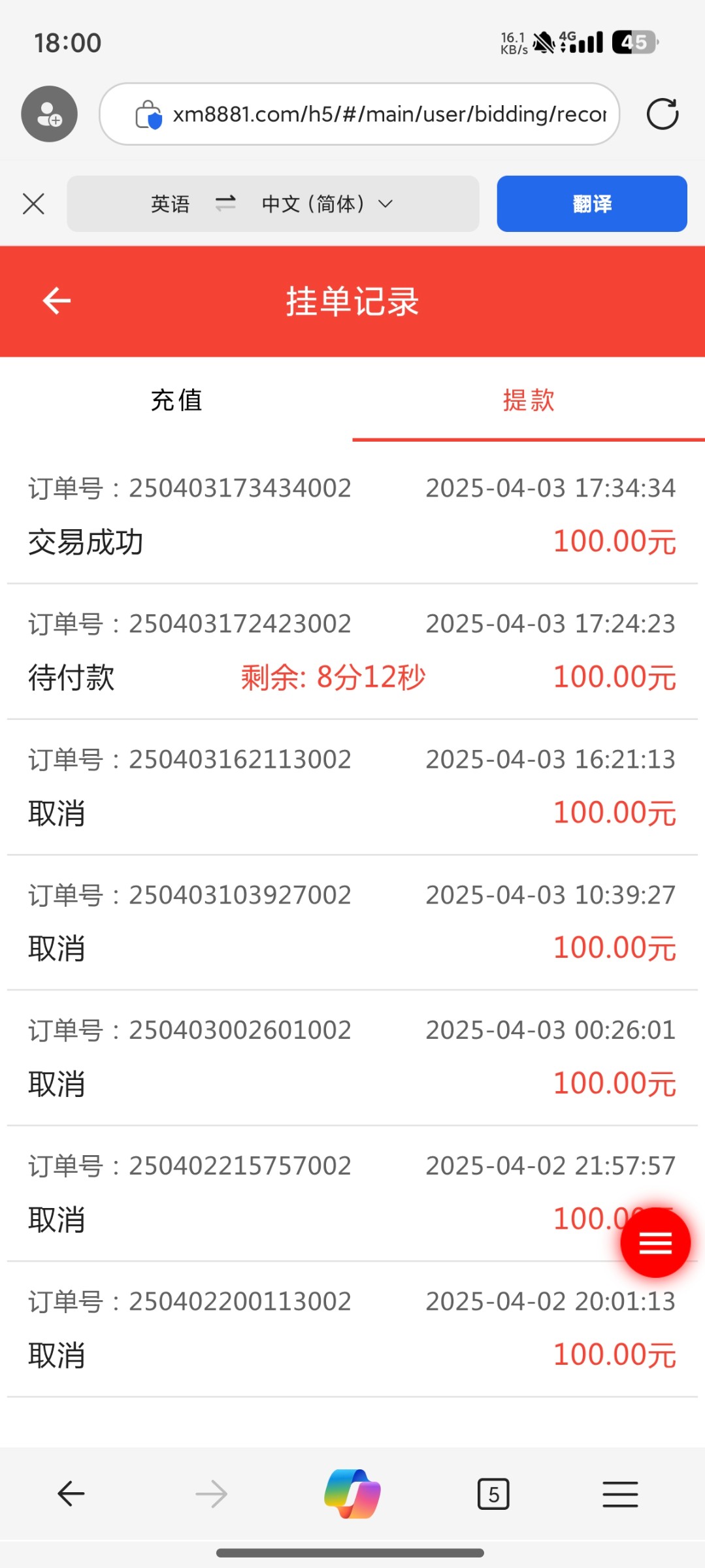Navigate back with the browser back arrow
Image resolution: width=705 pixels, height=1568 pixels.
point(71,1494)
